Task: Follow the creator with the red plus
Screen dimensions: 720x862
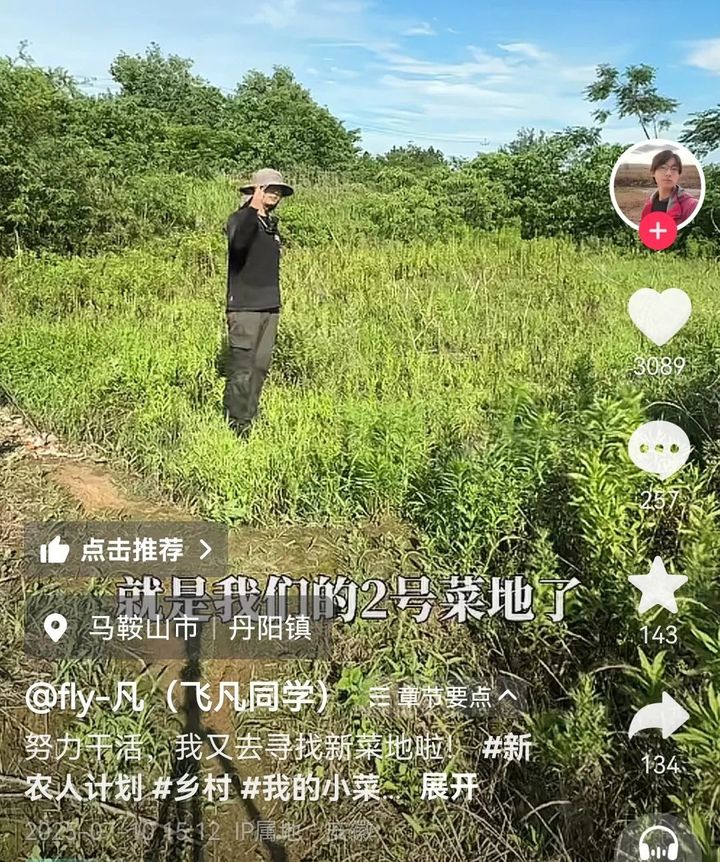Action: [x=657, y=233]
